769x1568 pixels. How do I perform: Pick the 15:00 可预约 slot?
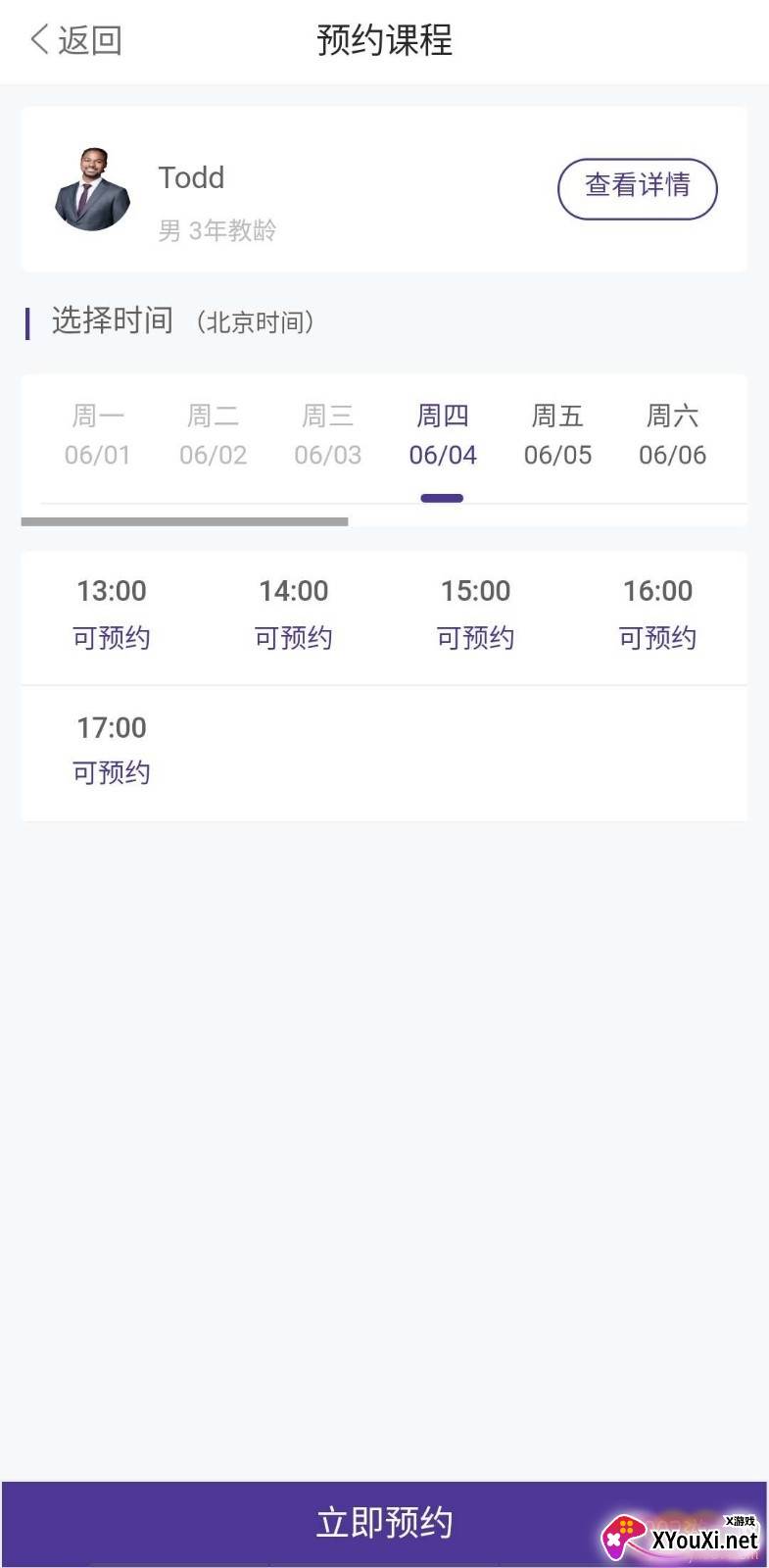(476, 613)
